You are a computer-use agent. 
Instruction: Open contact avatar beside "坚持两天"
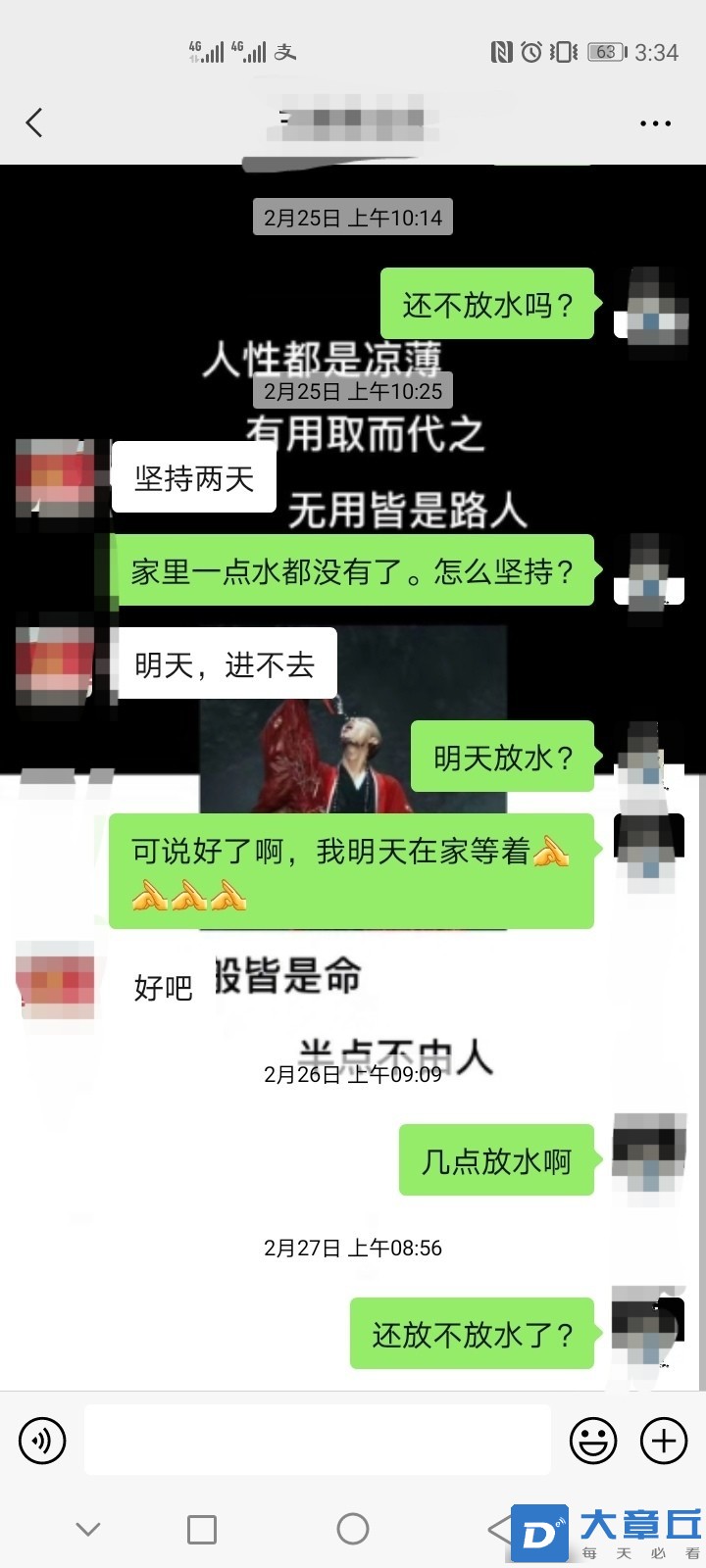[57, 478]
